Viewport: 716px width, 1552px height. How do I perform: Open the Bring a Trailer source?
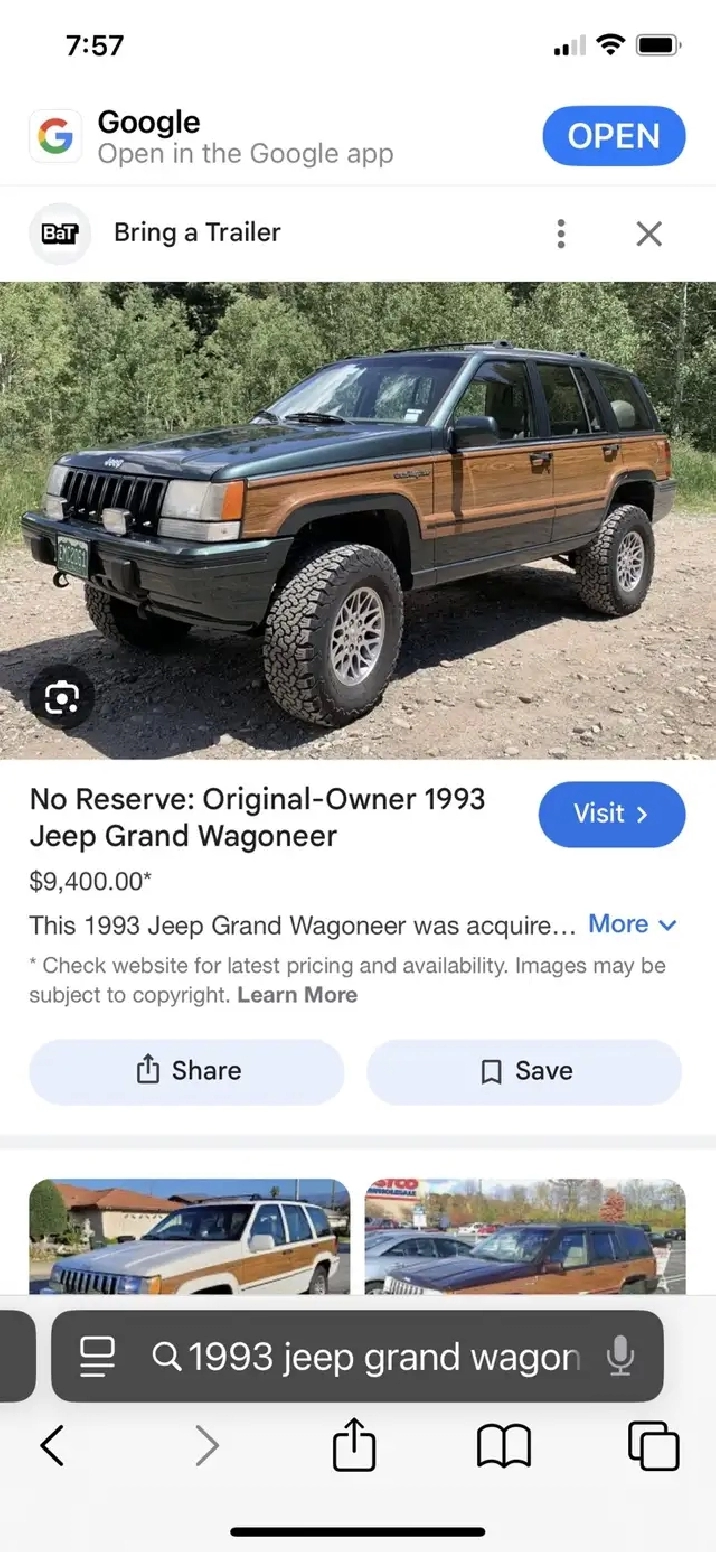(x=196, y=233)
